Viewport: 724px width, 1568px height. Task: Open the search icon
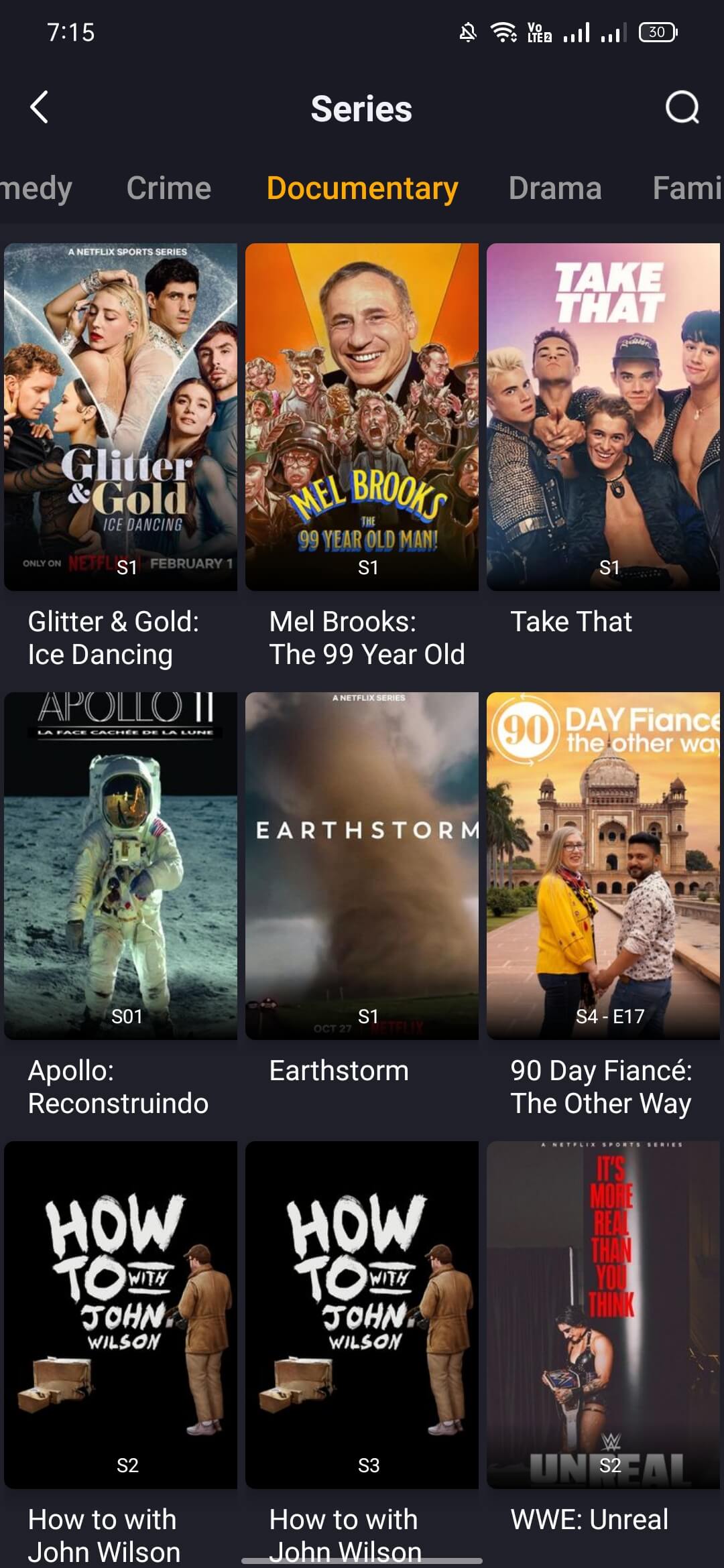(682, 107)
